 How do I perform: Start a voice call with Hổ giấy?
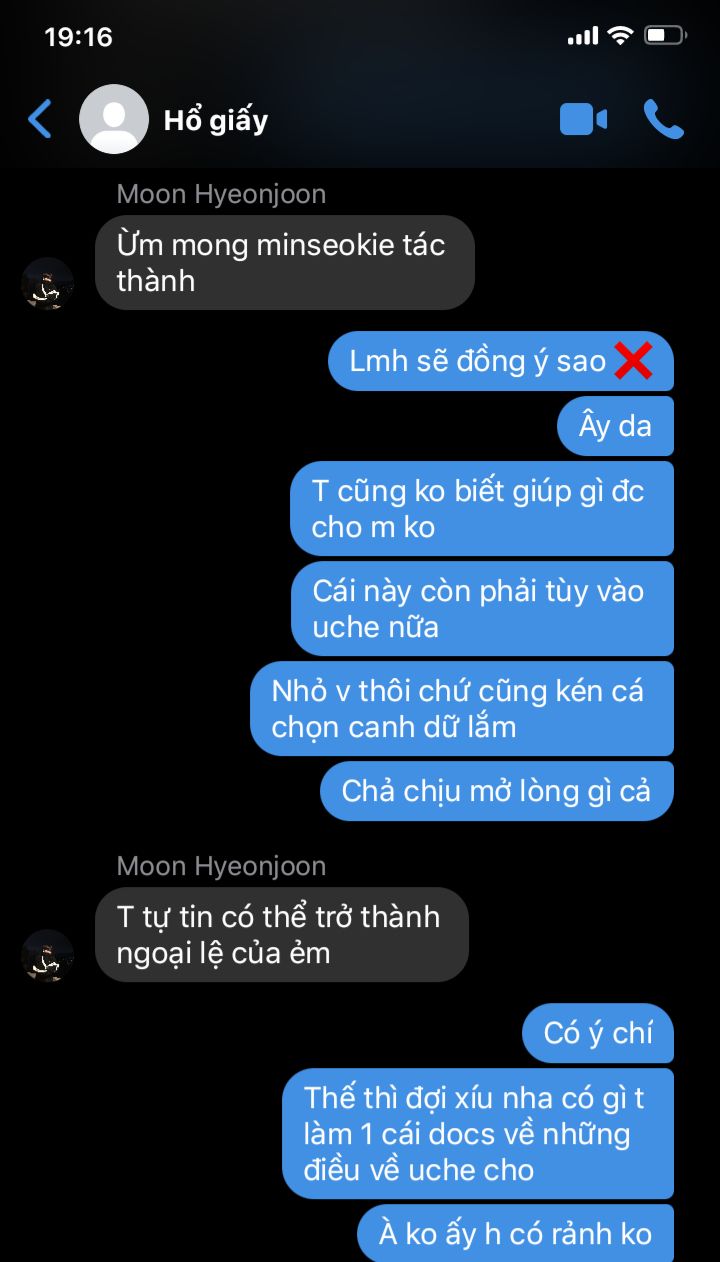[663, 120]
